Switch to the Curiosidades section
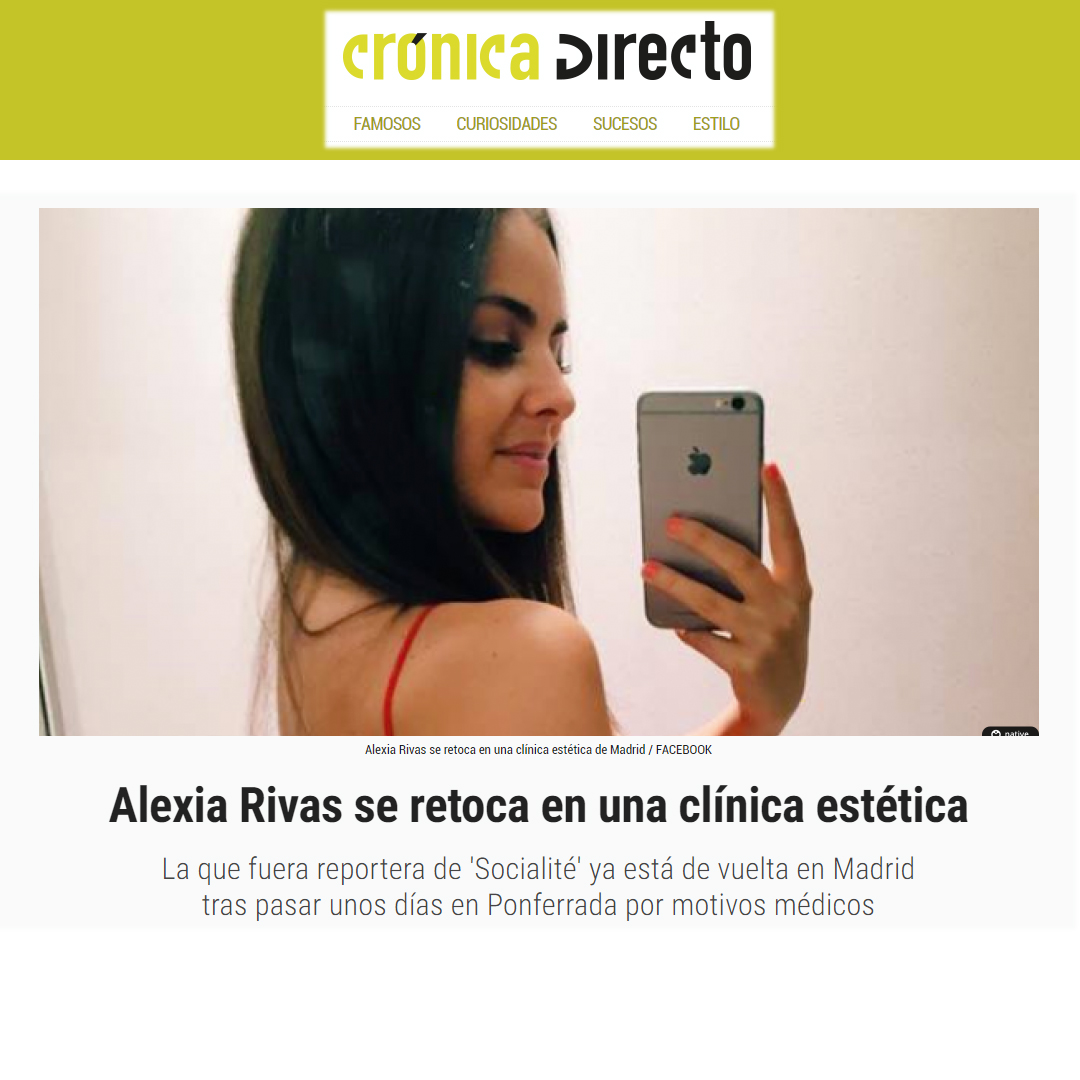The width and height of the screenshot is (1080, 1080). tap(506, 124)
